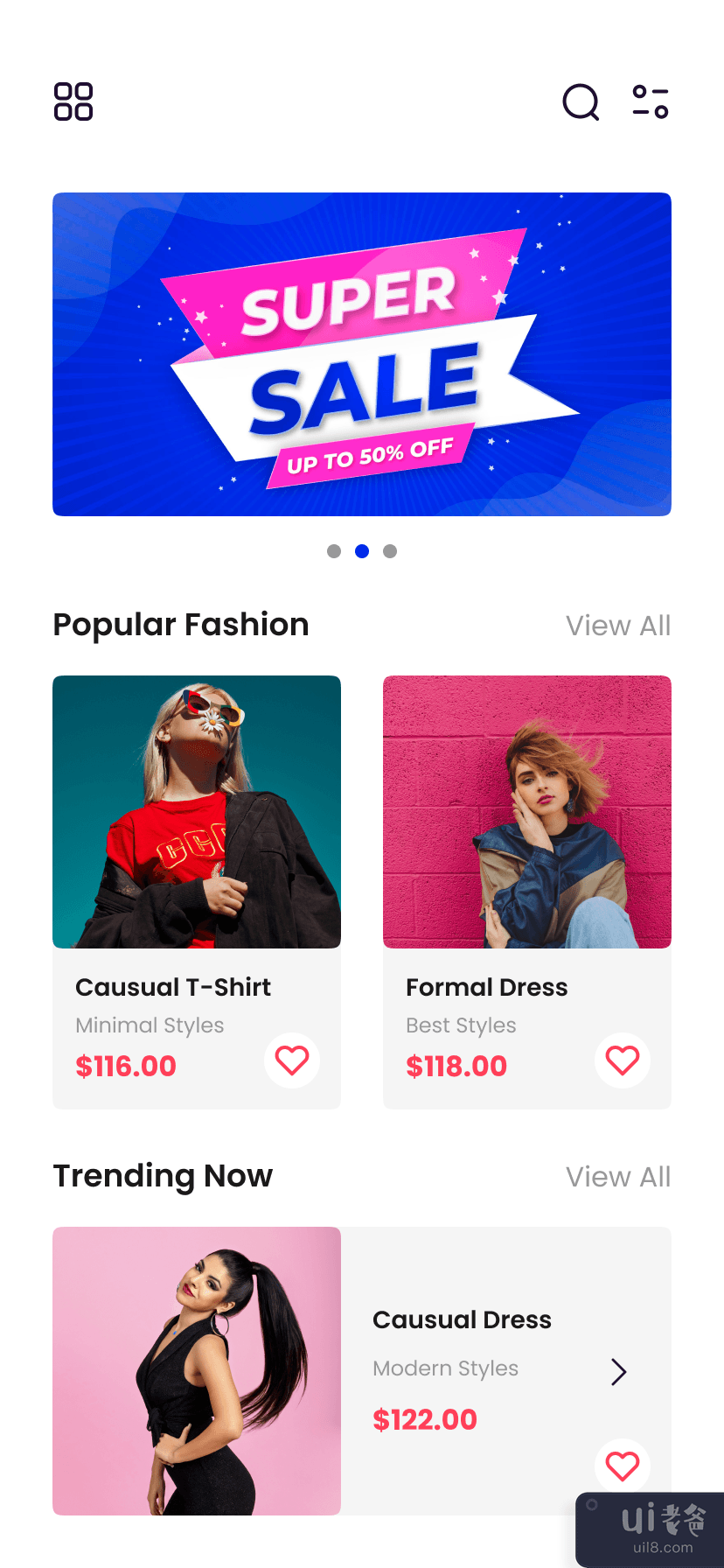Open the filter settings icon
Image resolution: width=724 pixels, height=1568 pixels.
pyautogui.click(x=651, y=101)
